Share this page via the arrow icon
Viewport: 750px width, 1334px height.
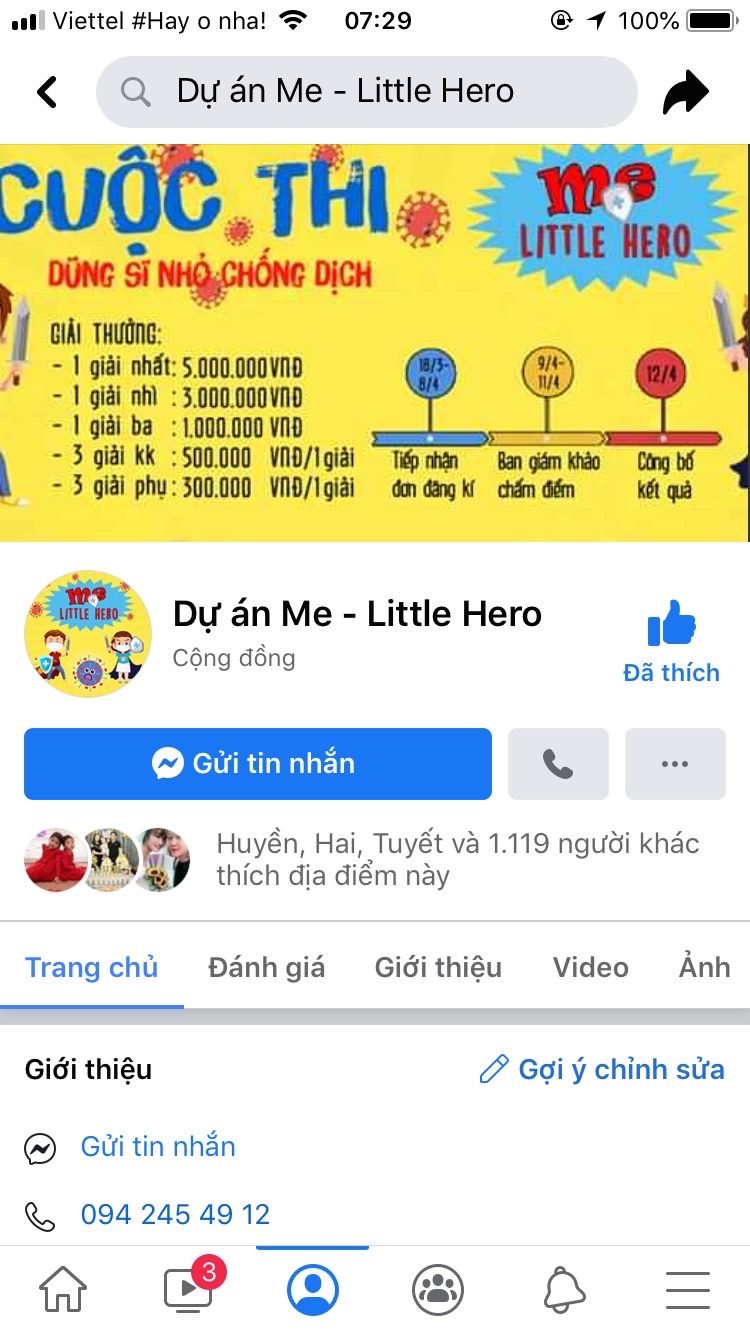686,93
